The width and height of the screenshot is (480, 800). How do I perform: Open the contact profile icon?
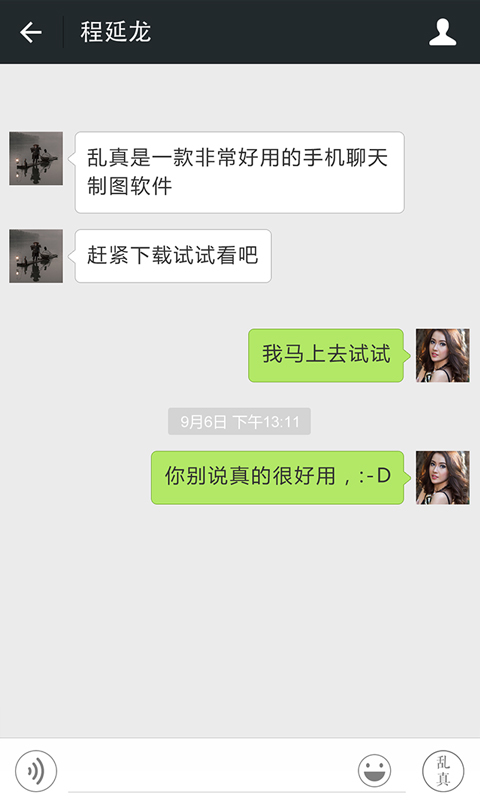point(442,32)
